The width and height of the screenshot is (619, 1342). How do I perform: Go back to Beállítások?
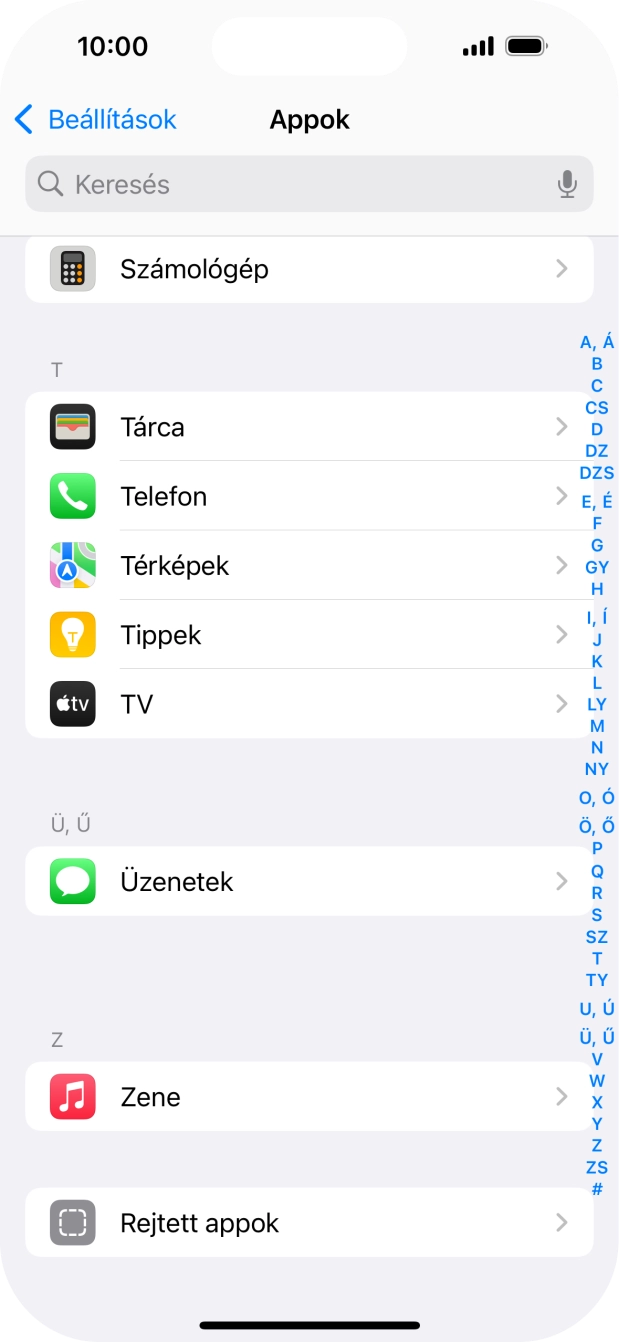click(96, 120)
